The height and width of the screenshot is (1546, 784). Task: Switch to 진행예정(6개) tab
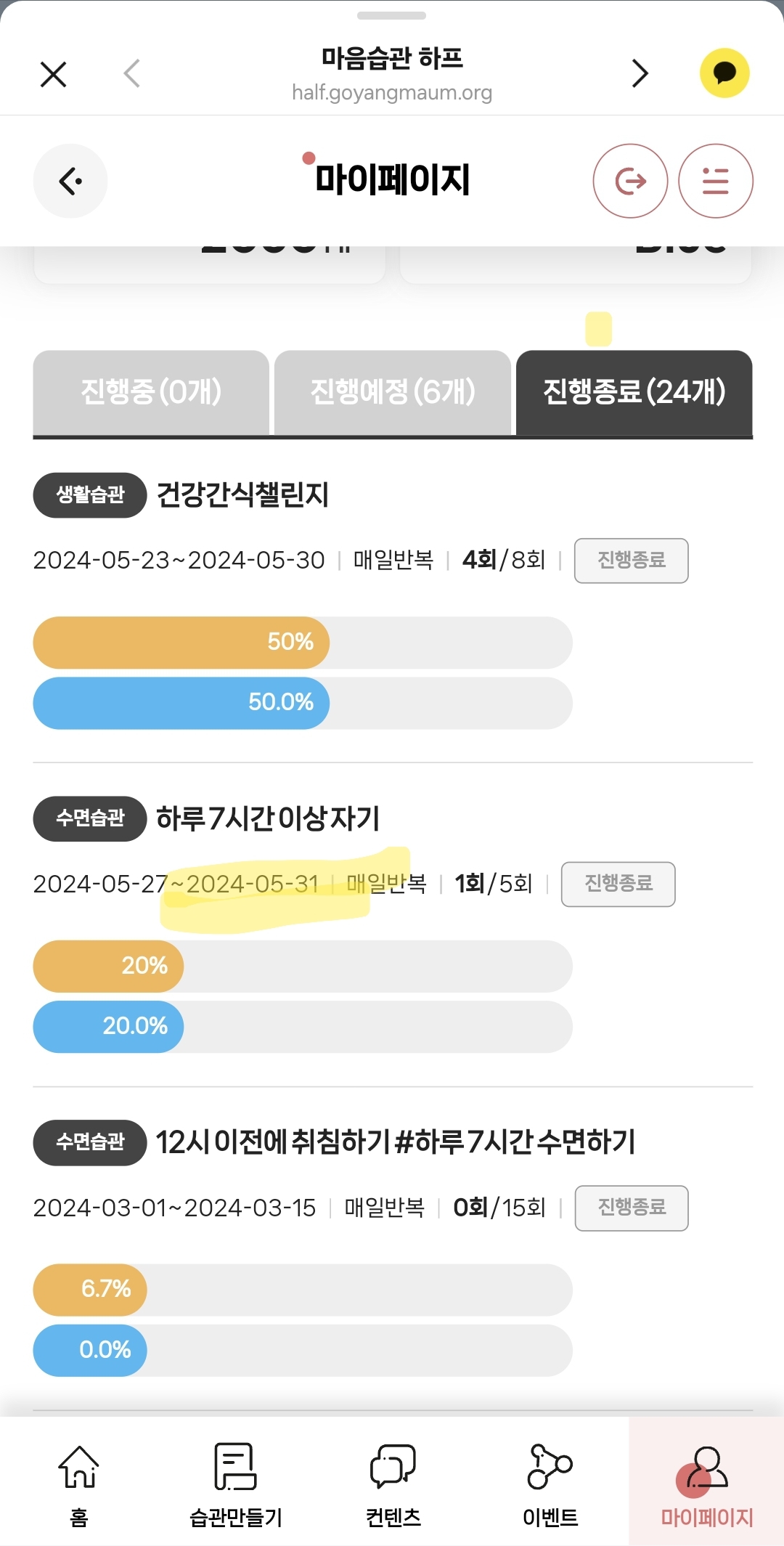[393, 393]
